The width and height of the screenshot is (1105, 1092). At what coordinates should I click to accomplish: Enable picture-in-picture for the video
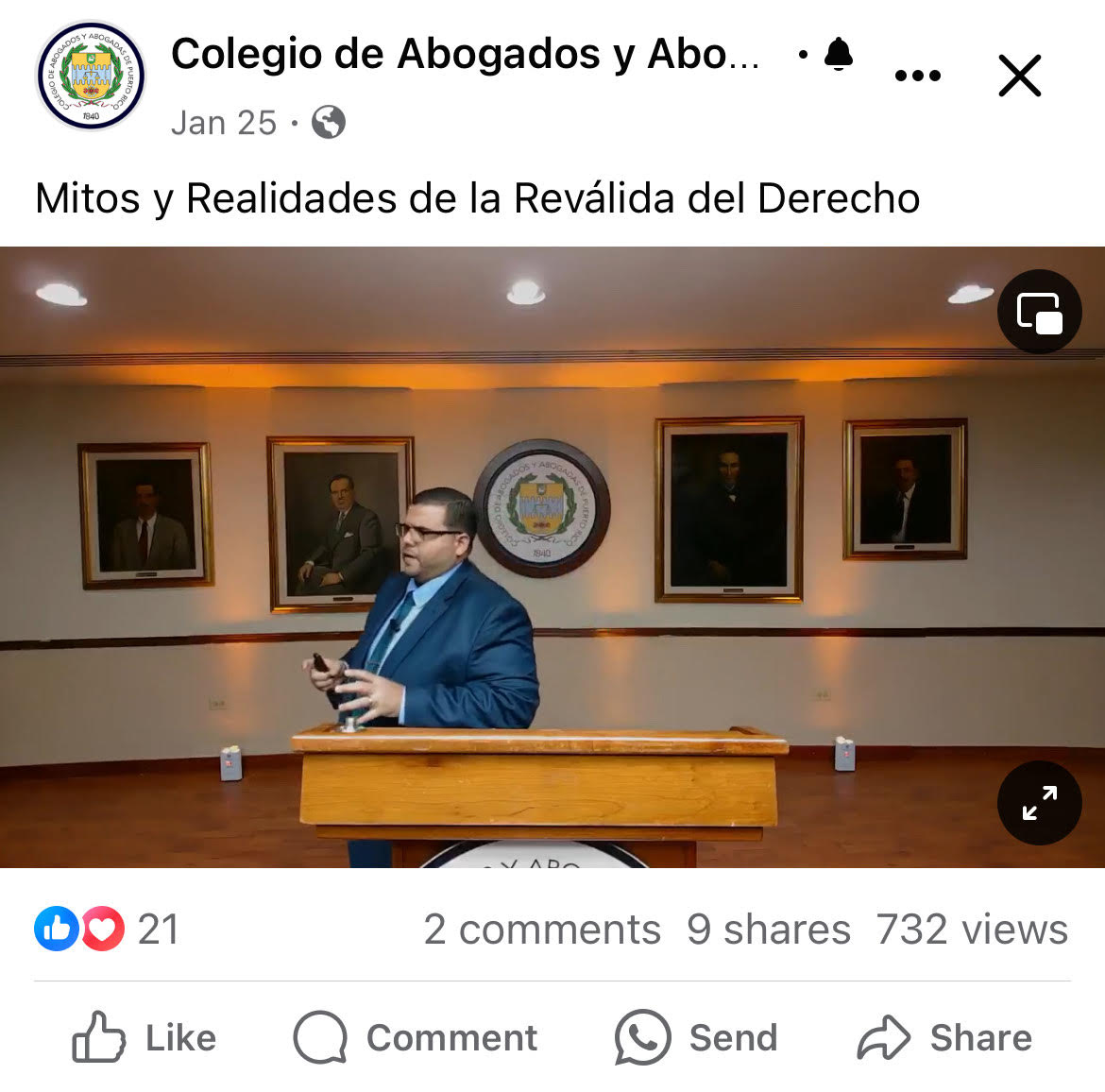[1039, 313]
